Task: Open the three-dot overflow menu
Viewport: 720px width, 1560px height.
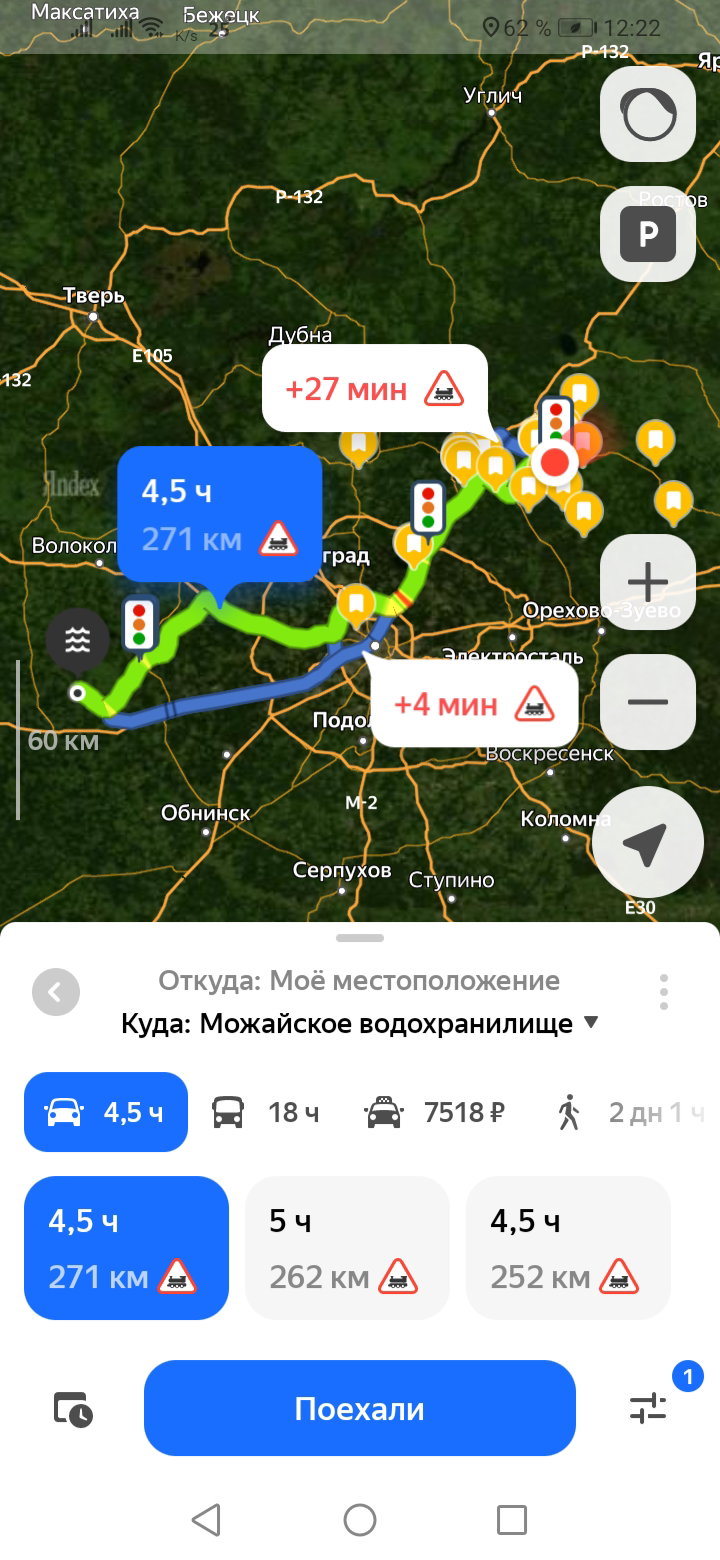Action: click(664, 992)
